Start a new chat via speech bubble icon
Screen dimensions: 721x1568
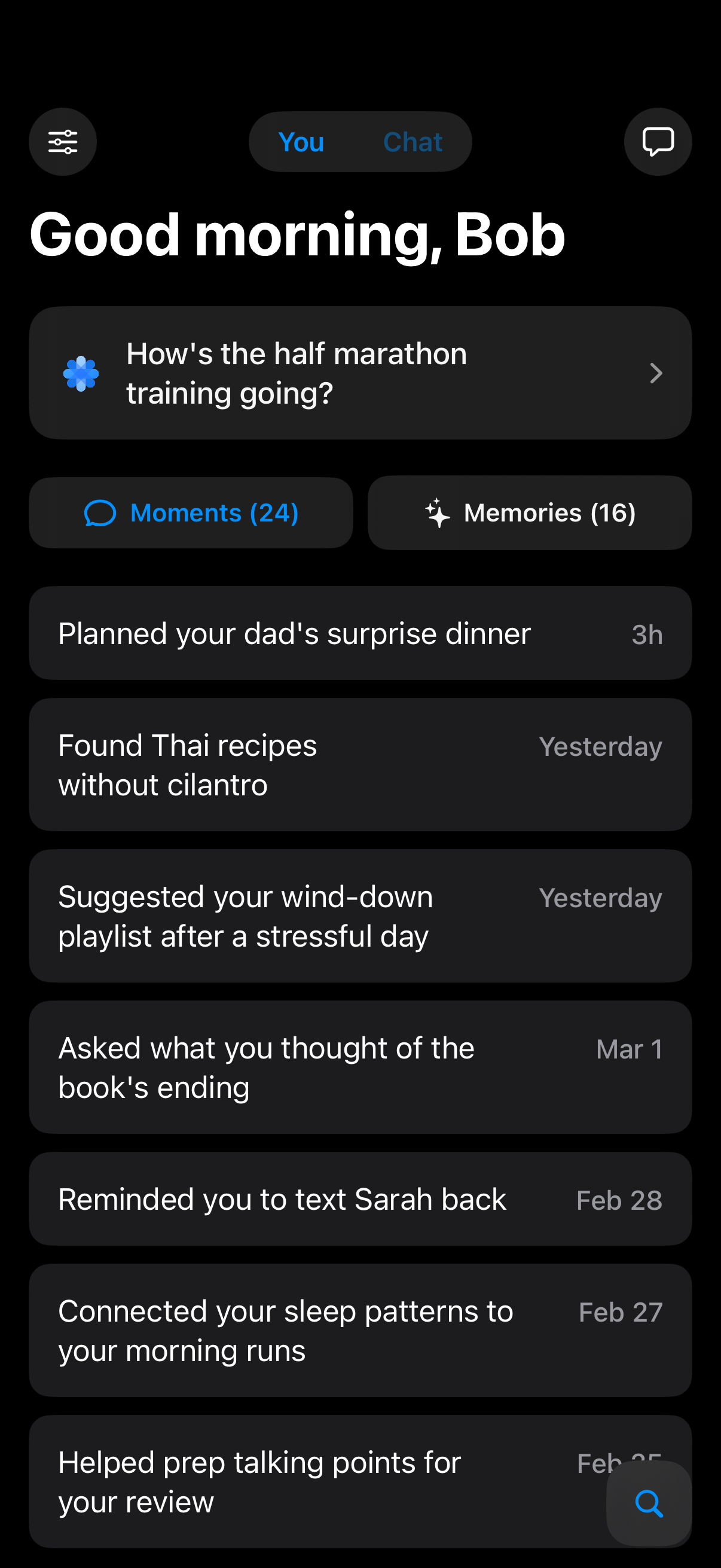[658, 142]
